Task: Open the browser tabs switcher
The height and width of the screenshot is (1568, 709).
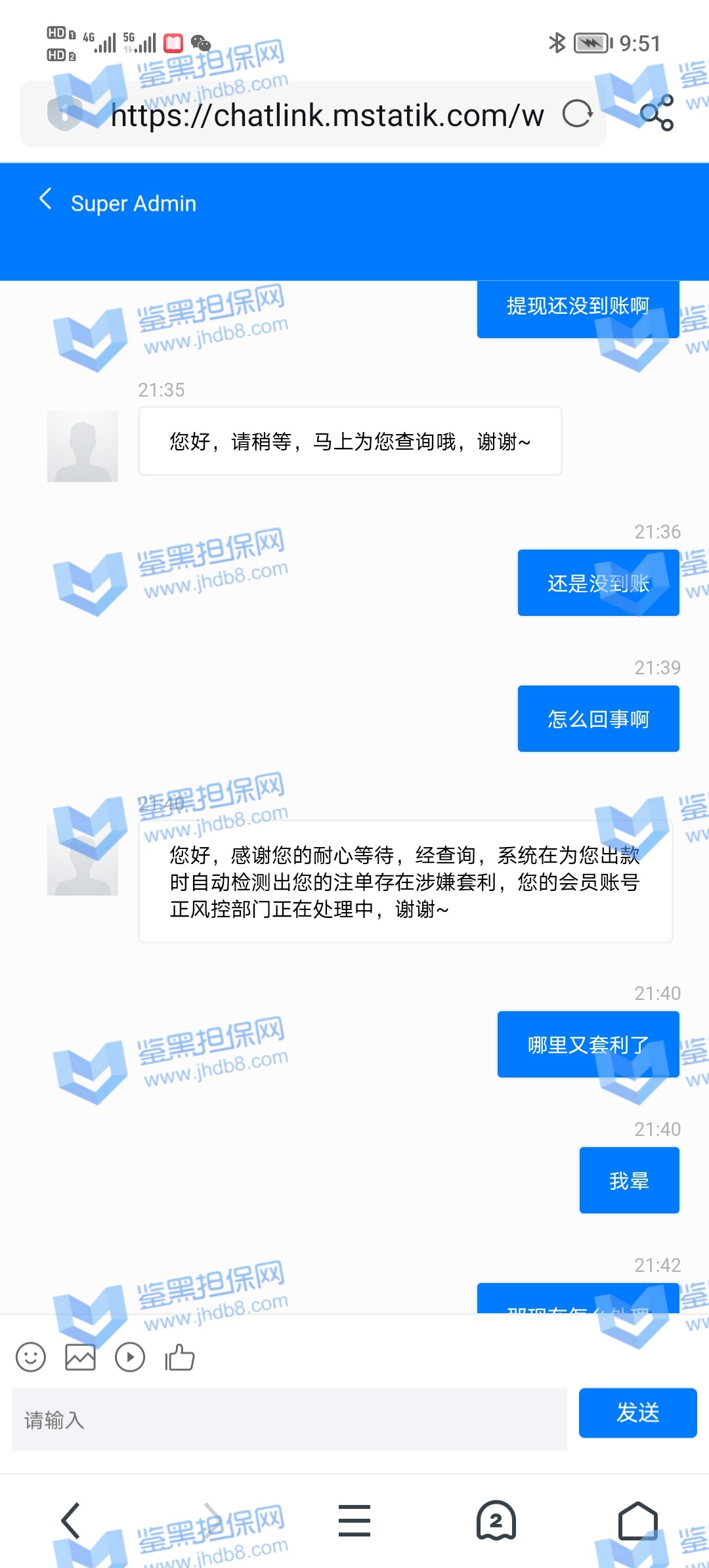Action: [x=496, y=1521]
